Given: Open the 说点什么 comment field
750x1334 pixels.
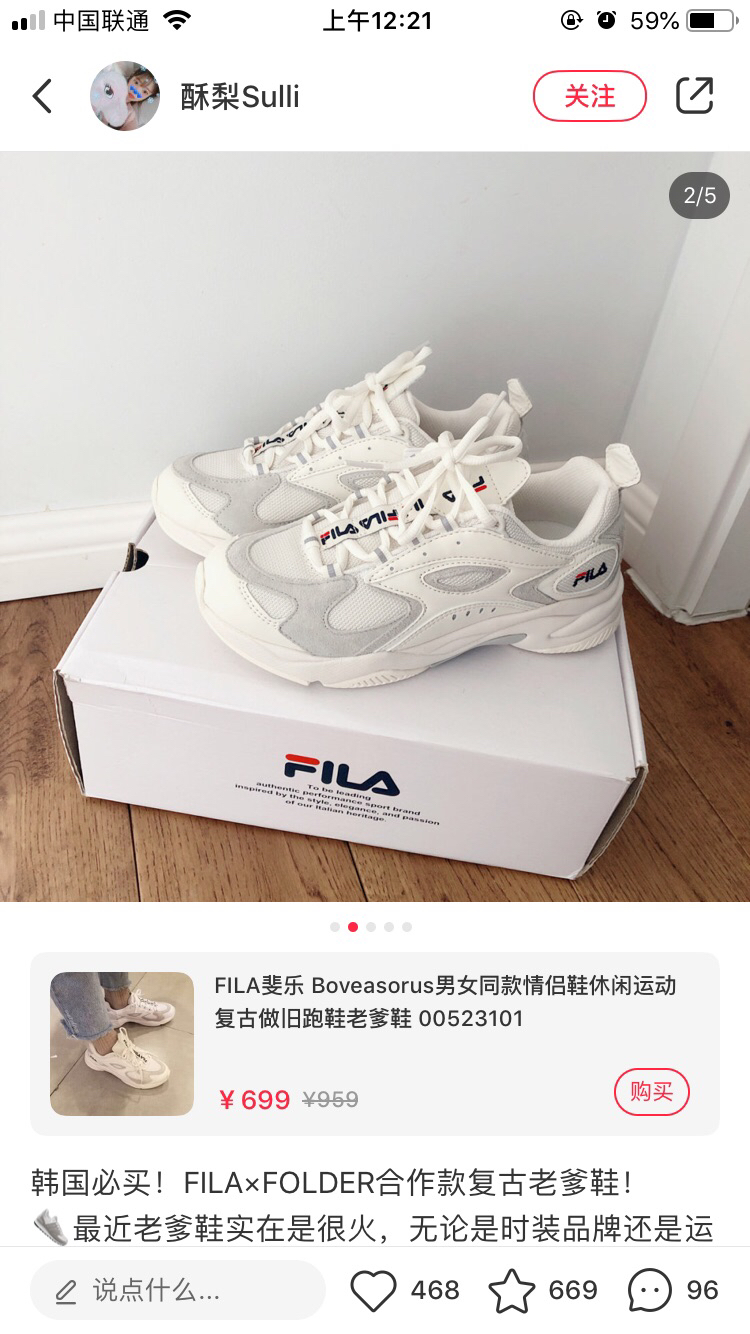Looking at the screenshot, I should pyautogui.click(x=178, y=1290).
